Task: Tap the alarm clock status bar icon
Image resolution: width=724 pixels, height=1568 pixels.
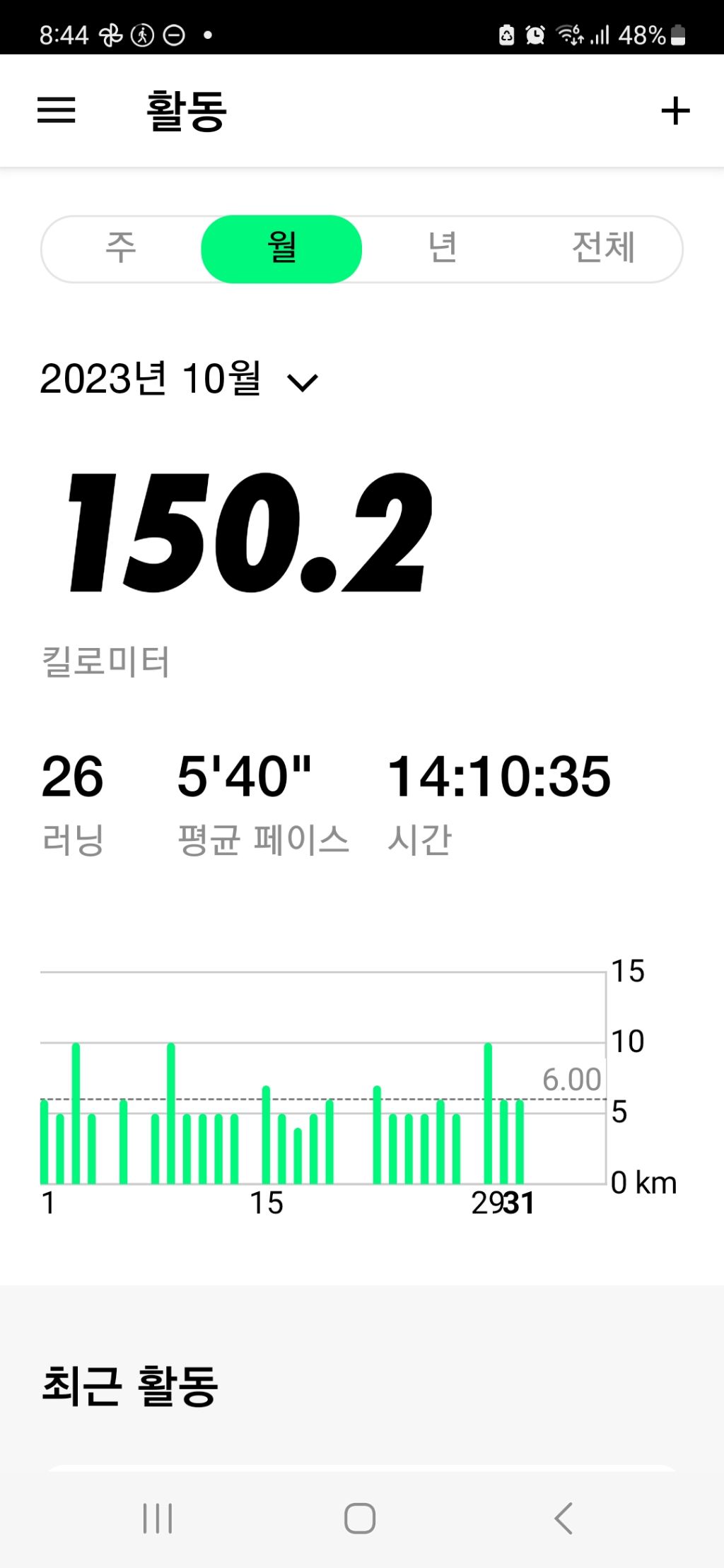Action: pos(535,33)
